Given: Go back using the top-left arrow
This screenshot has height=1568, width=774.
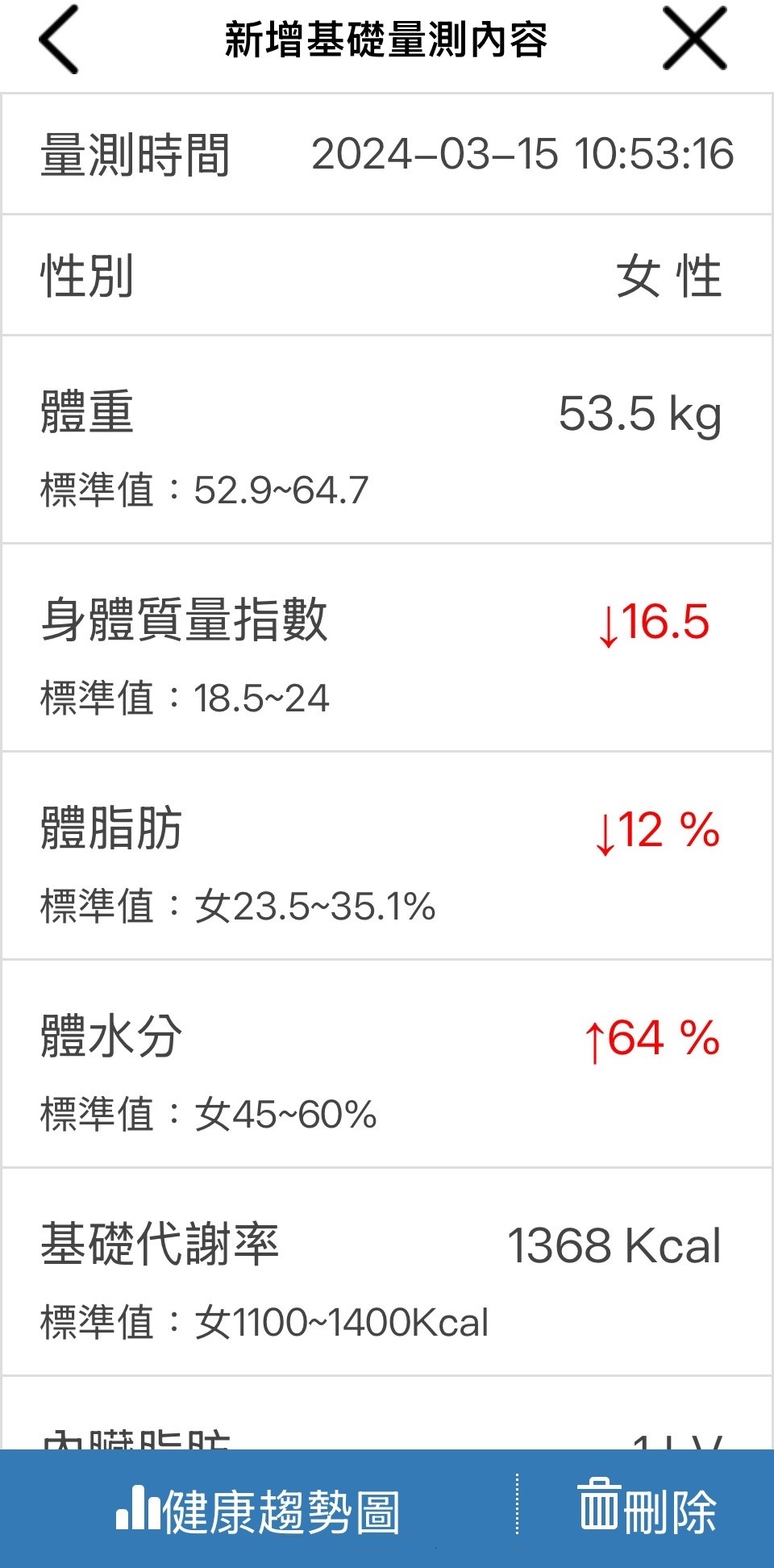Looking at the screenshot, I should click(x=59, y=40).
